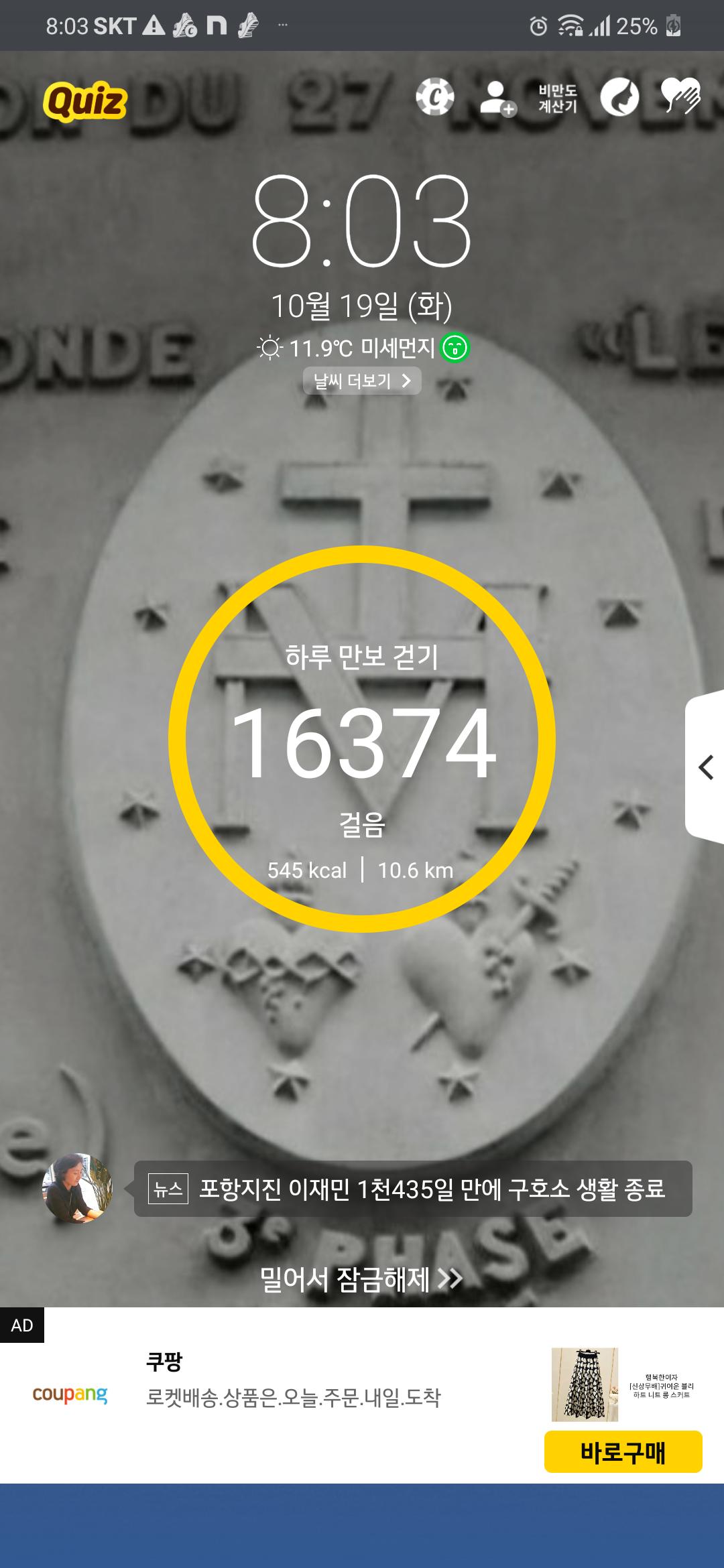Tap 바로구매 on the Coupang ad
Image resolution: width=724 pixels, height=1568 pixels.
coord(623,1451)
